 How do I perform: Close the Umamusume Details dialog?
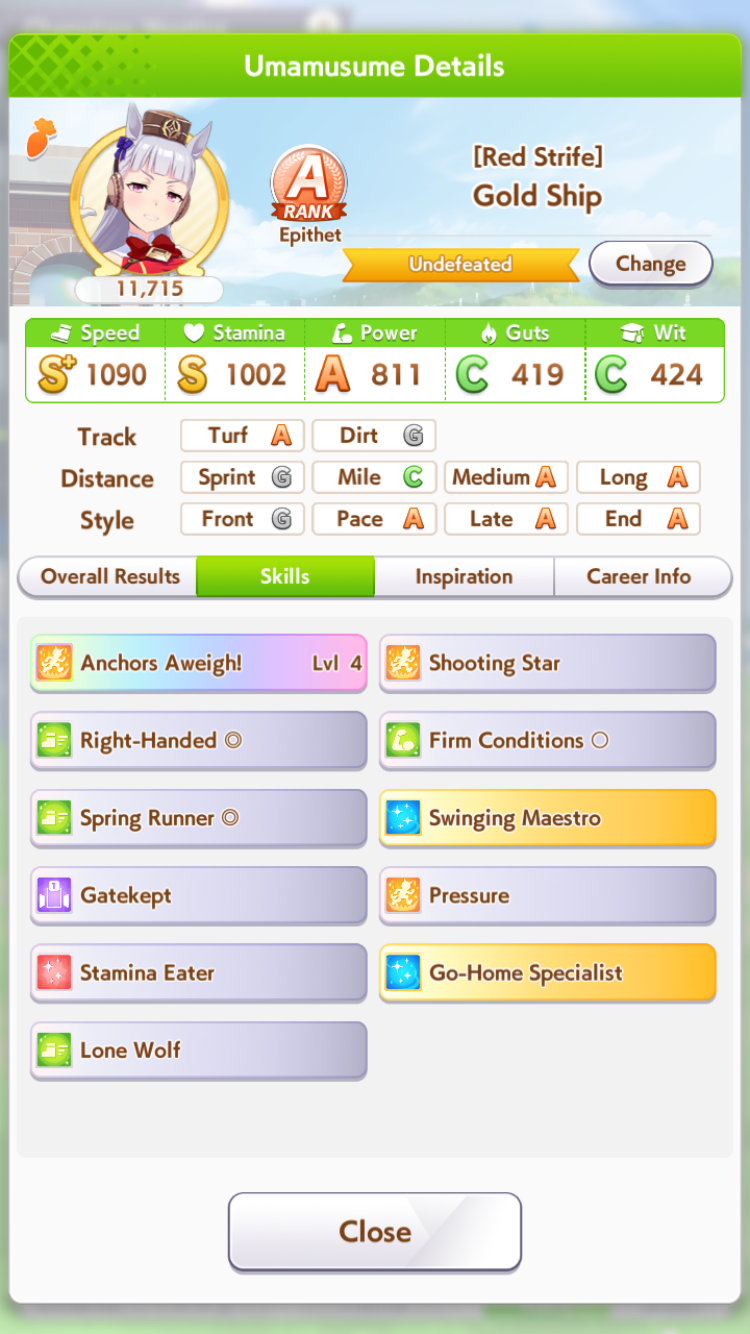[375, 1231]
